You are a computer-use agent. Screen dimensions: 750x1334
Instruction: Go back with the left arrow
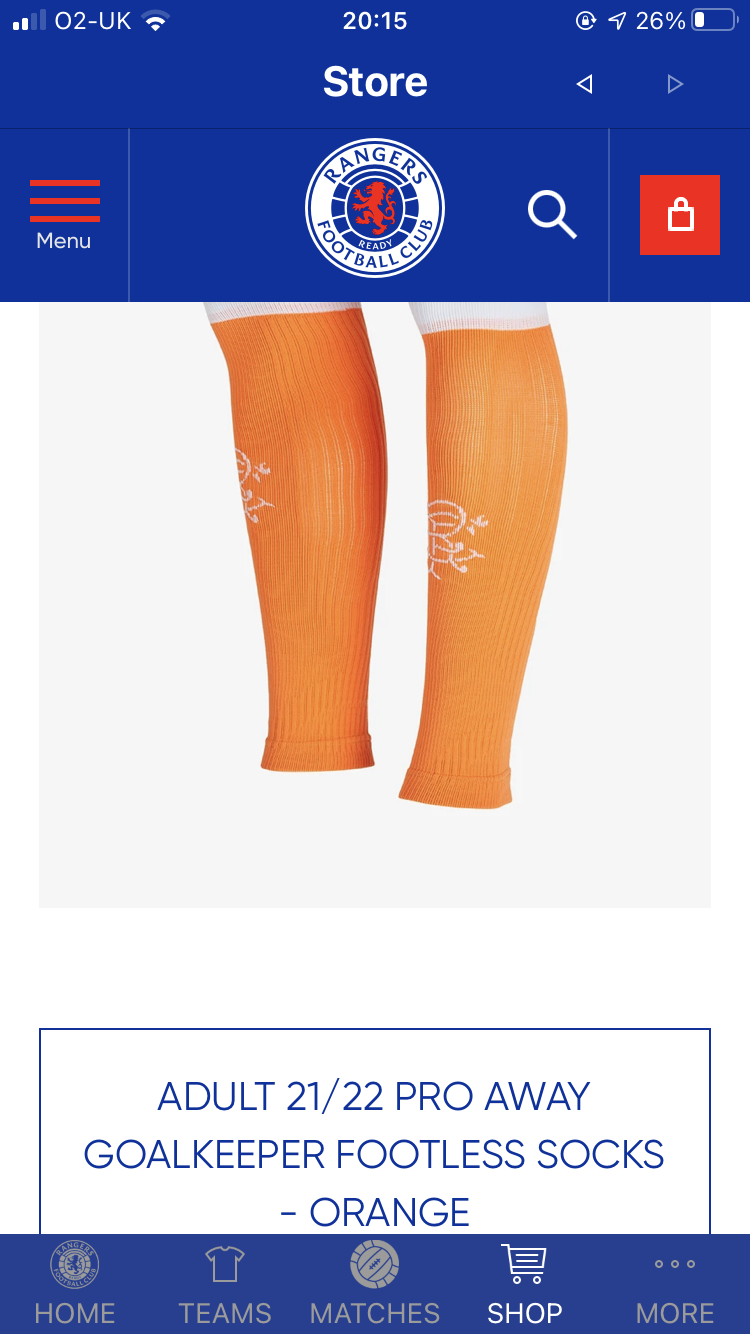coord(585,84)
